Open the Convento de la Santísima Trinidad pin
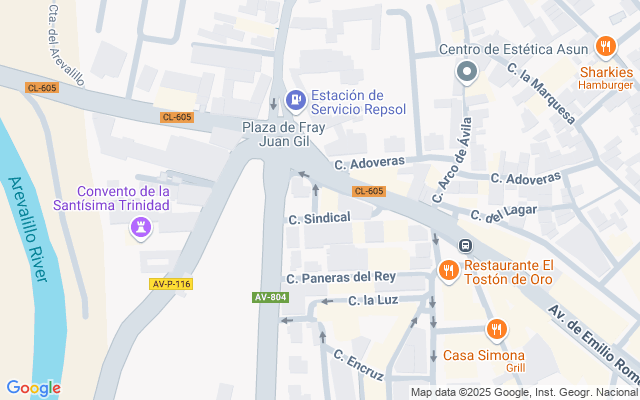Viewport: 640px width, 400px height. pos(142,231)
